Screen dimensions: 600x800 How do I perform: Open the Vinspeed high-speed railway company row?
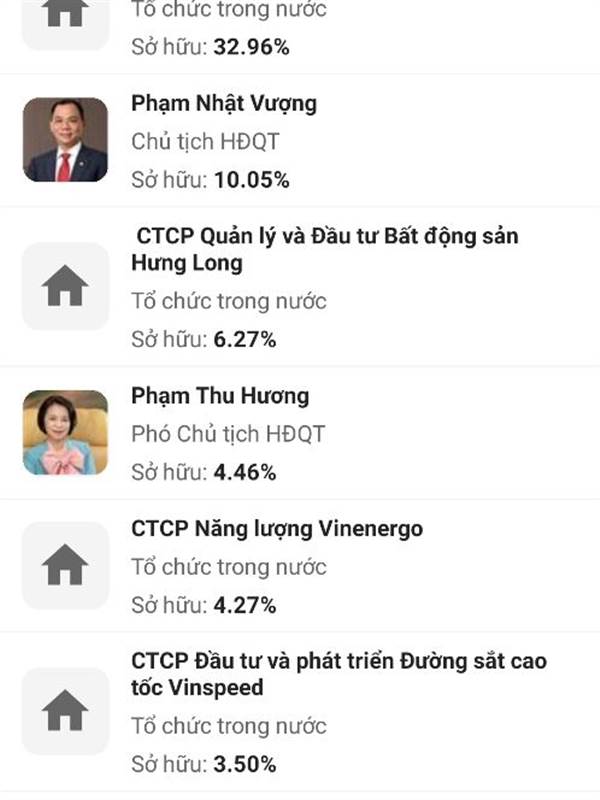[300, 712]
